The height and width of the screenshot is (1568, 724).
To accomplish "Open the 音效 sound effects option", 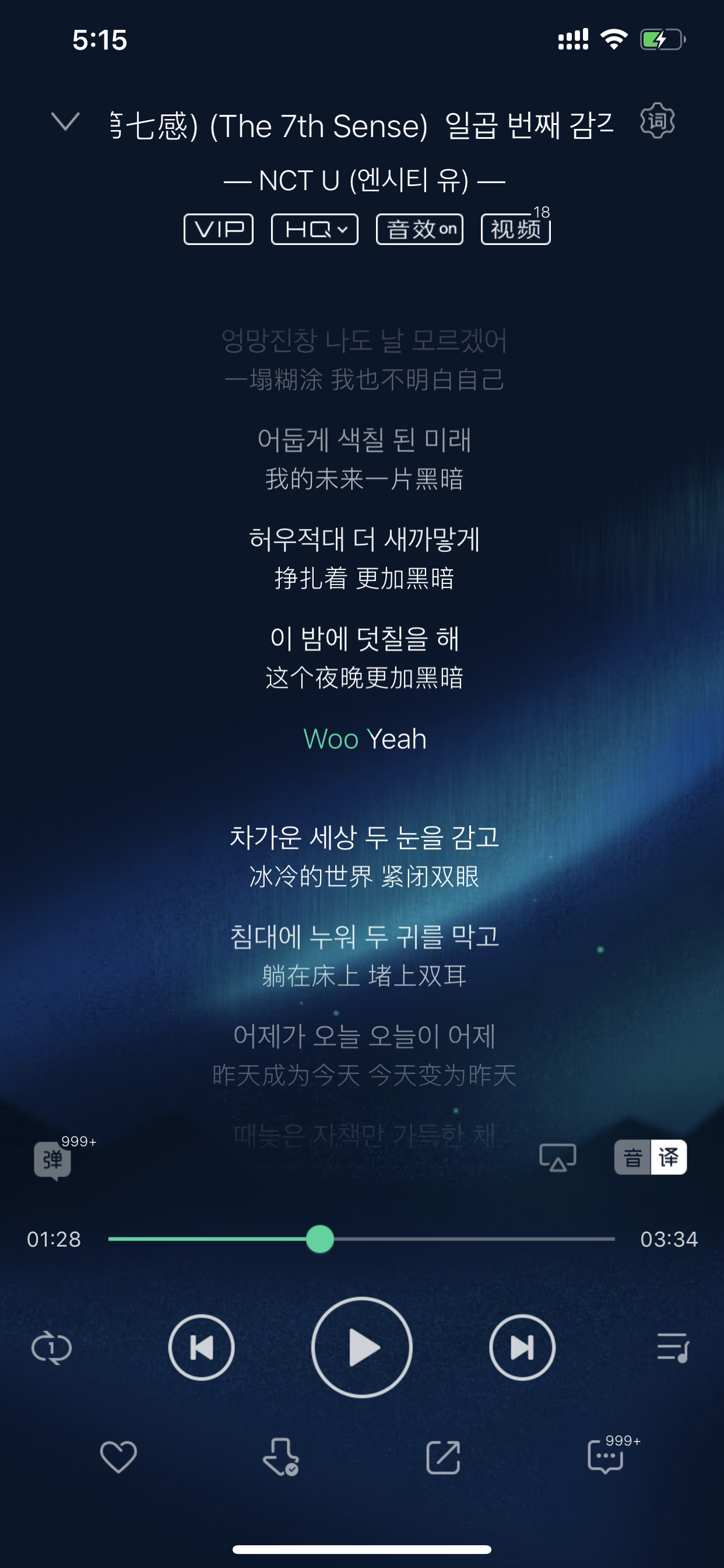I will click(x=419, y=229).
